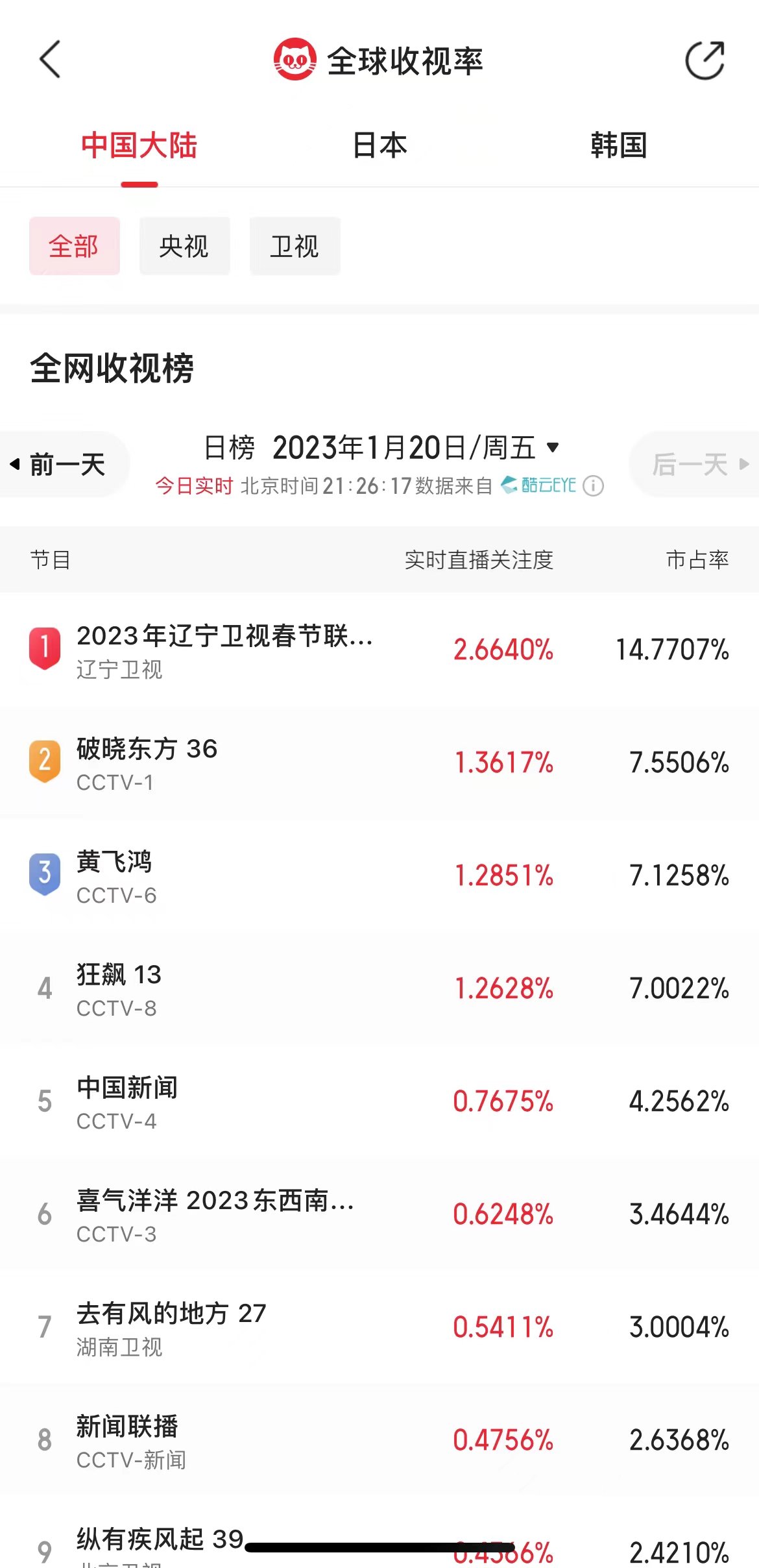Screen dimensions: 759x1568
Task: Open 破晓东方 36 on CCTV-1
Action: 147,763
